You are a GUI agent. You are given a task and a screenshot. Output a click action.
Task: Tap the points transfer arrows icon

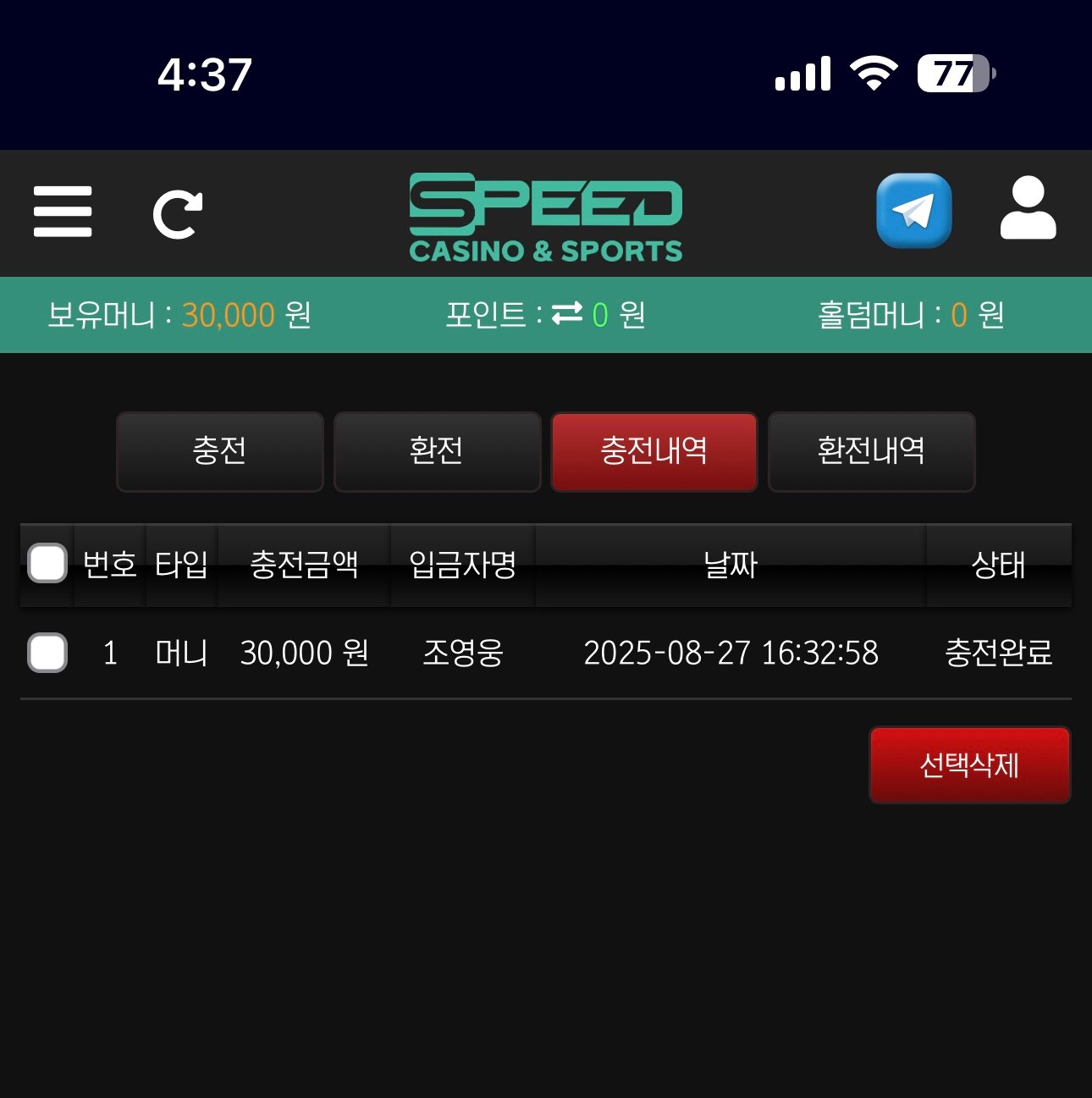click(x=566, y=314)
